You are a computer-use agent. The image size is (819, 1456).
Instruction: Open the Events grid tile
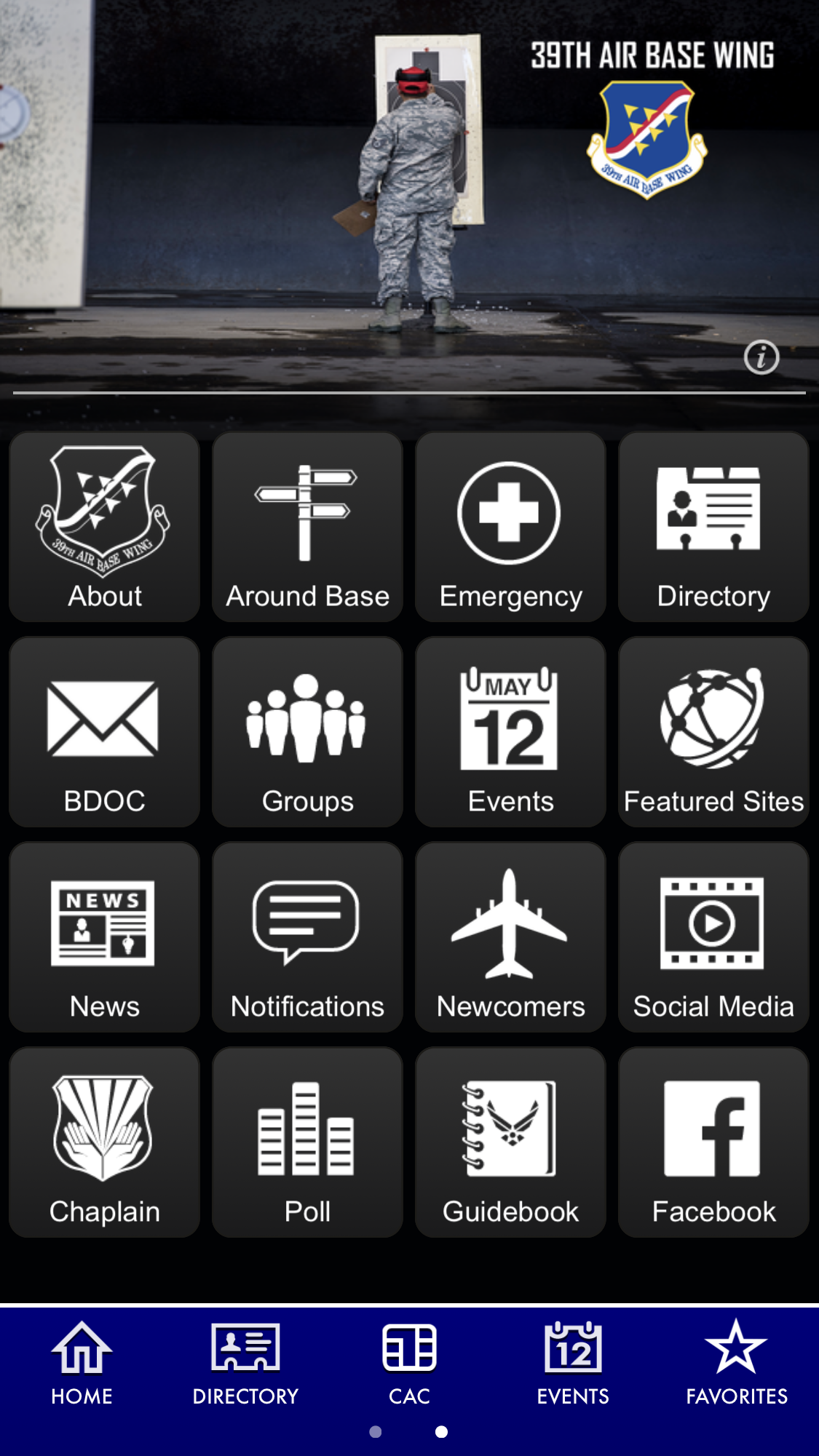(x=510, y=733)
